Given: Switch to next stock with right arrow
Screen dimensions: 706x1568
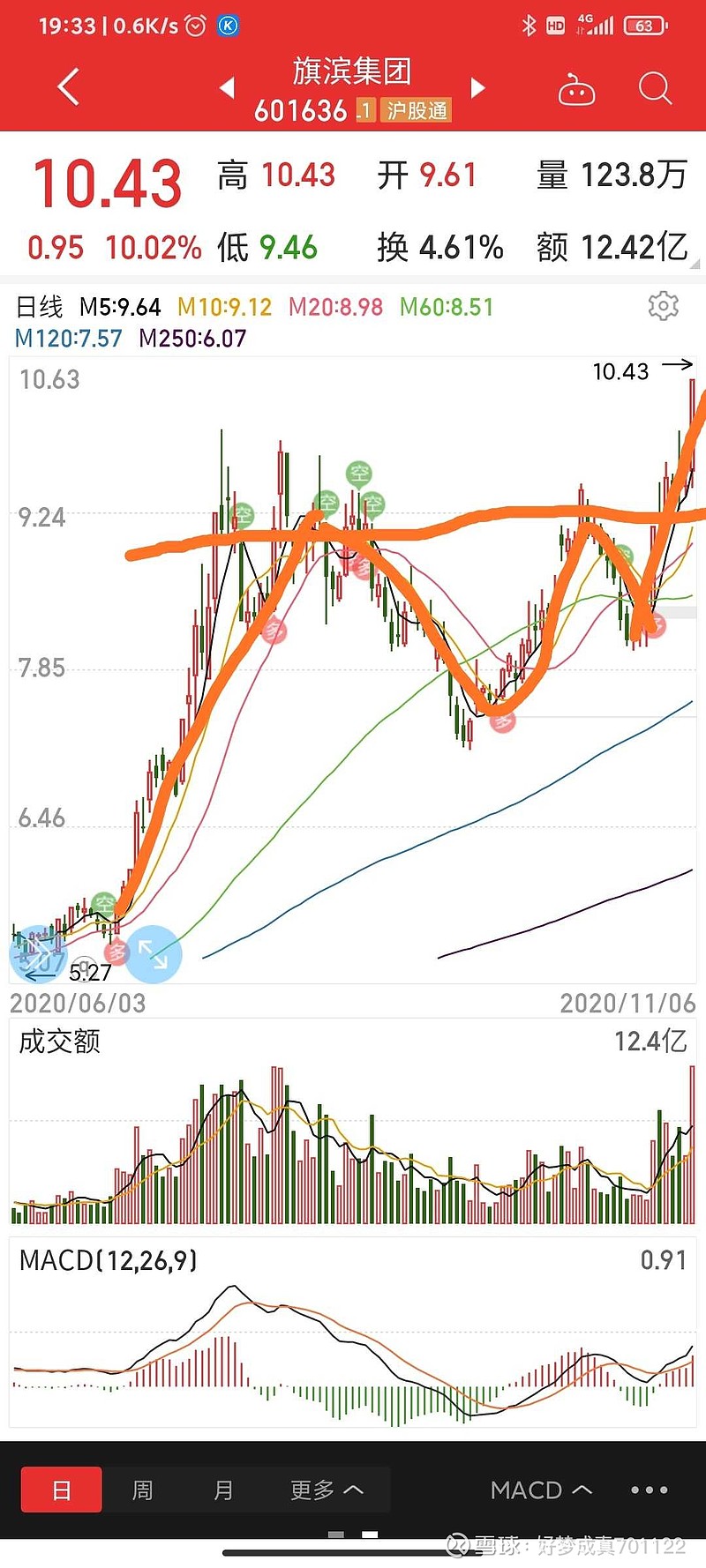Looking at the screenshot, I should click(x=477, y=88).
